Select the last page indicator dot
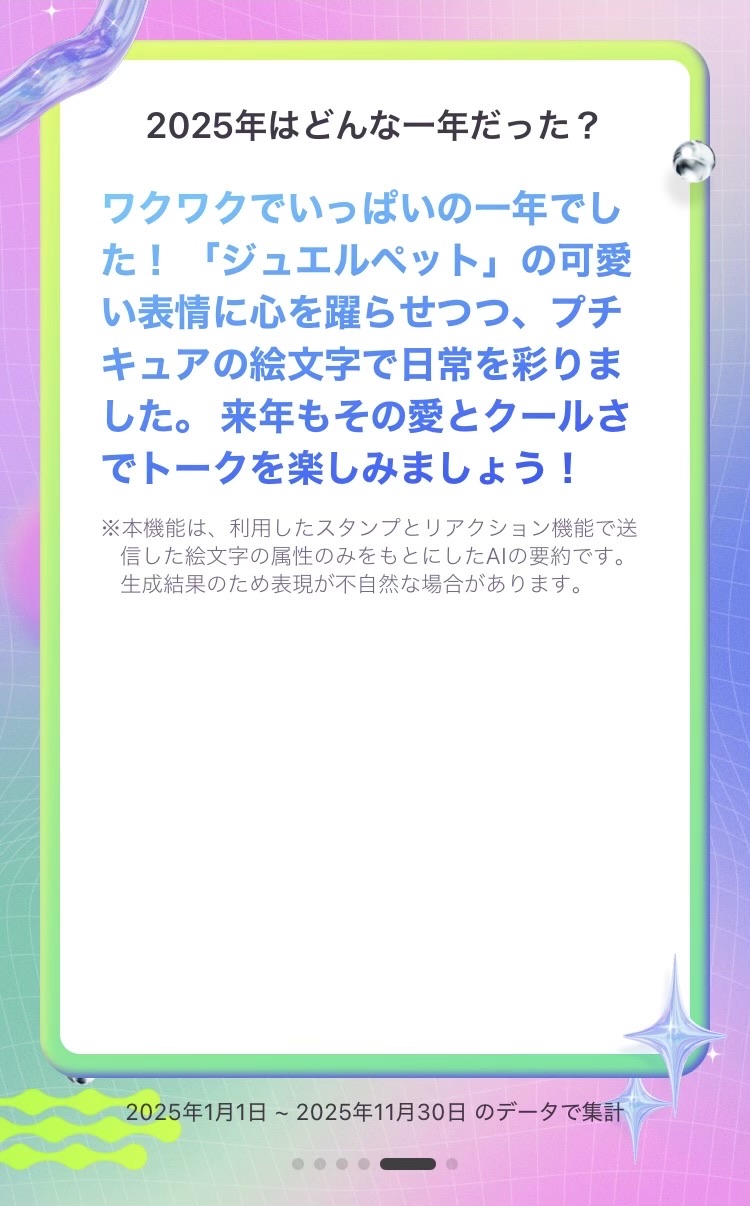 [x=452, y=1164]
